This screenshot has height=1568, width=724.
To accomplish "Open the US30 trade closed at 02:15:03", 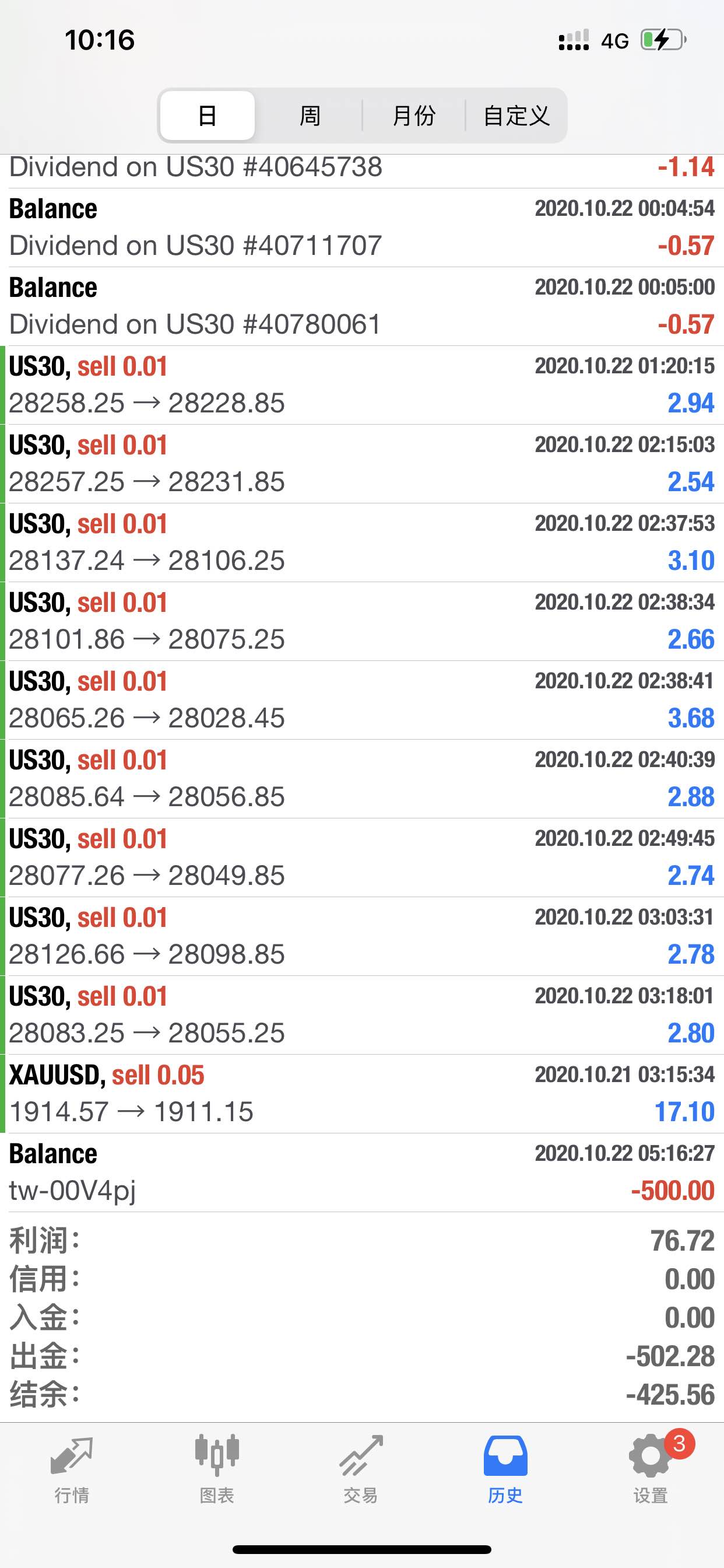I will 362,464.
